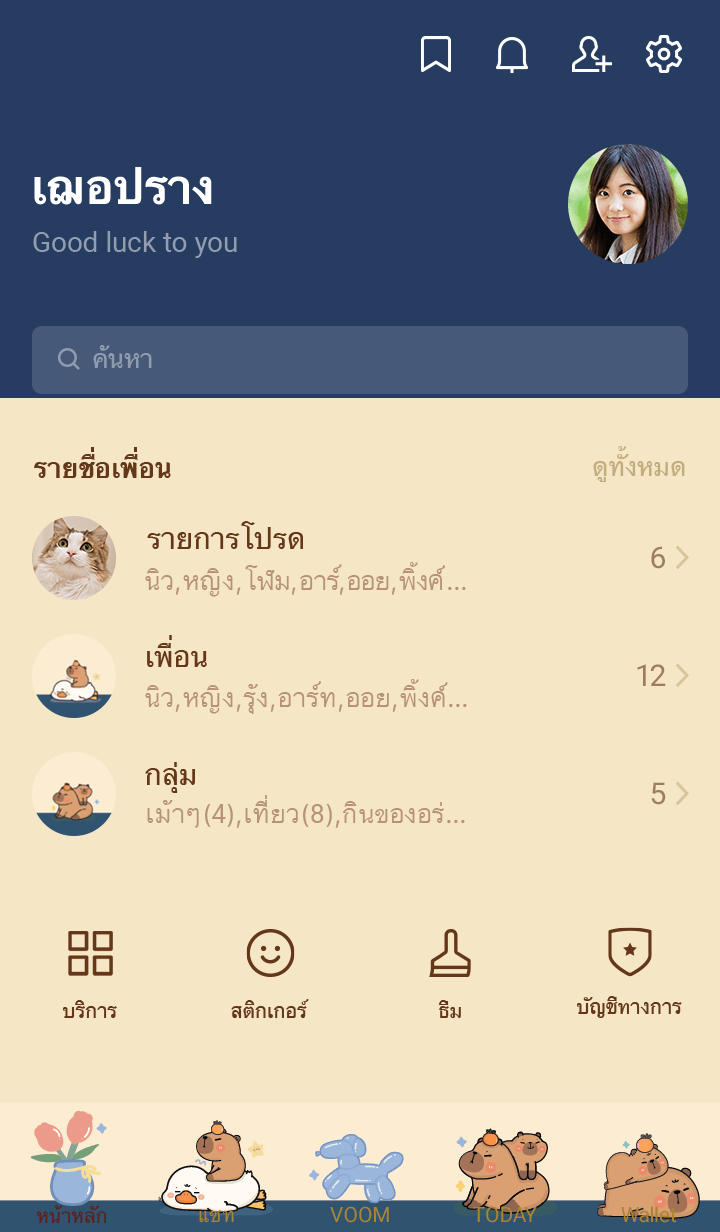Tap the add friend icon

tap(590, 54)
